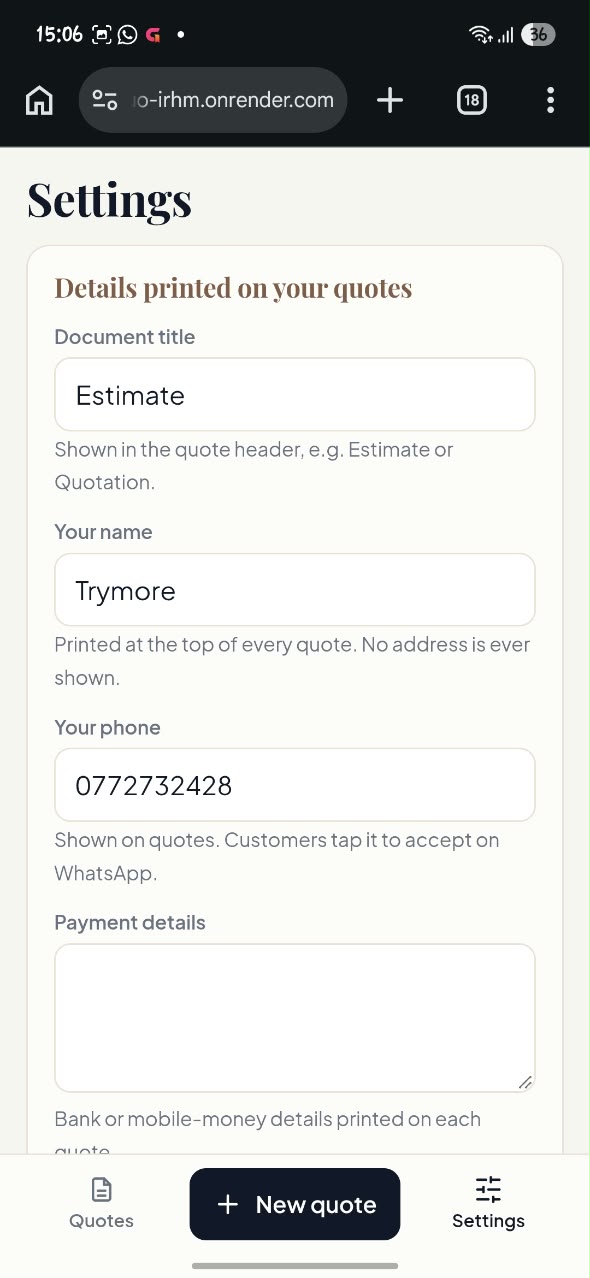This screenshot has width=590, height=1278.
Task: Tap the onrender.com address bar
Action: [x=213, y=100]
